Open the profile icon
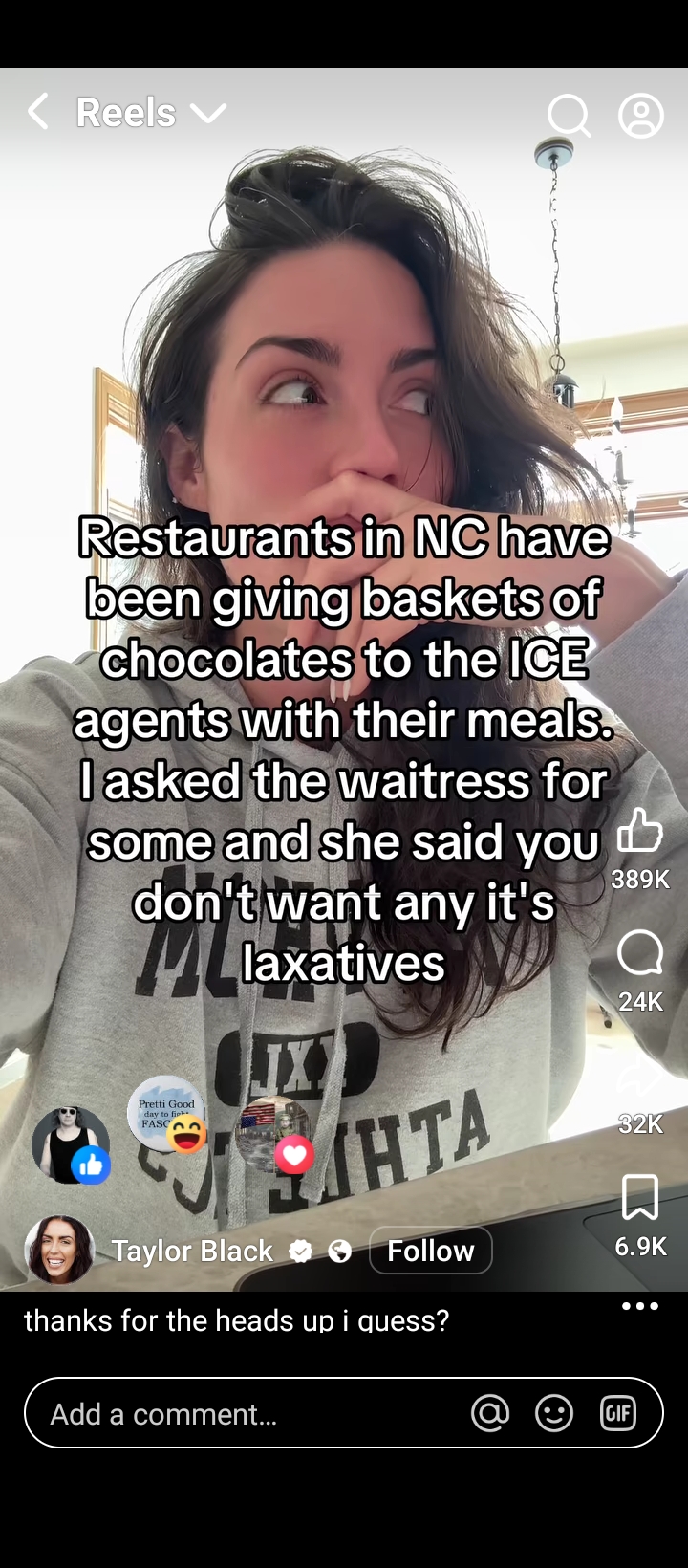 click(x=641, y=116)
